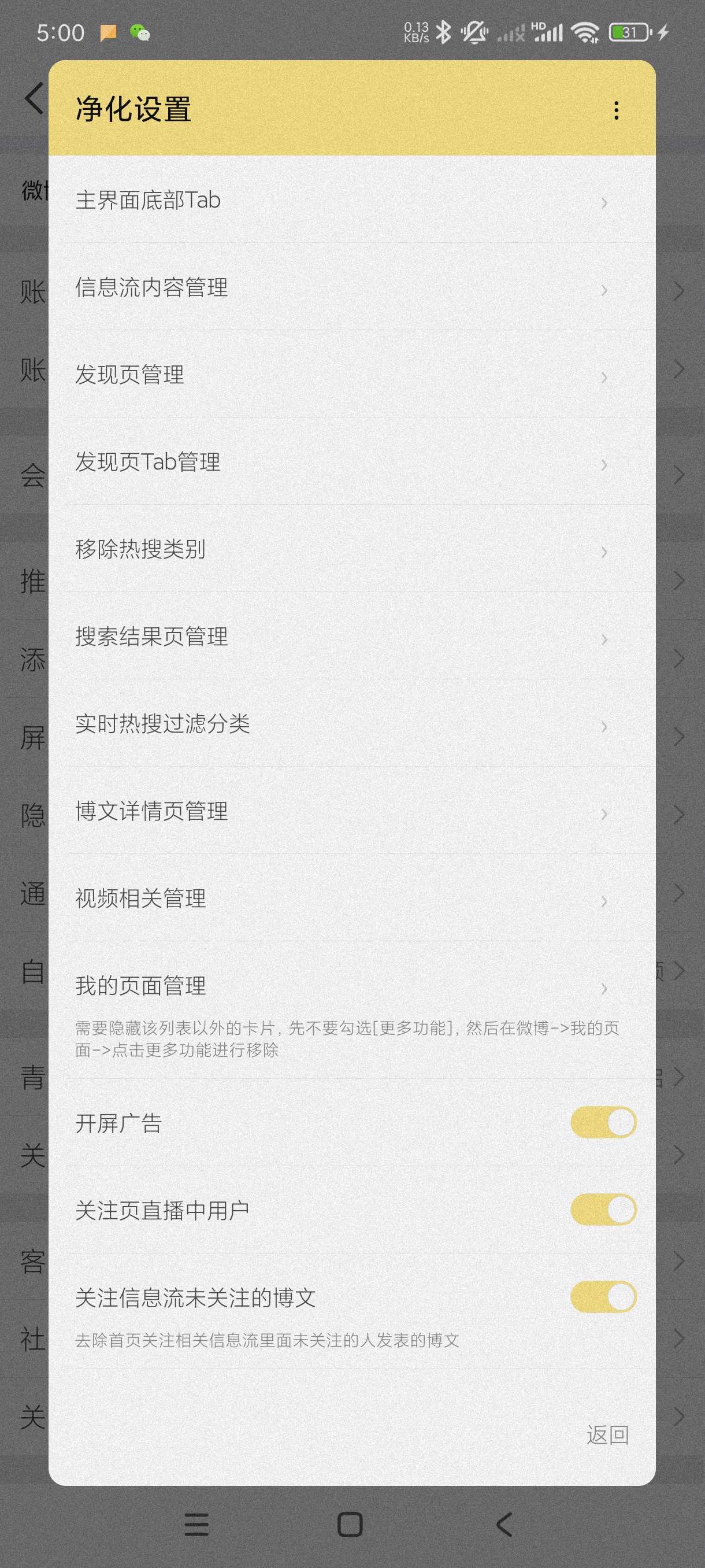Open the three-dot overflow menu
Viewport: 705px width, 1568px height.
(x=616, y=110)
